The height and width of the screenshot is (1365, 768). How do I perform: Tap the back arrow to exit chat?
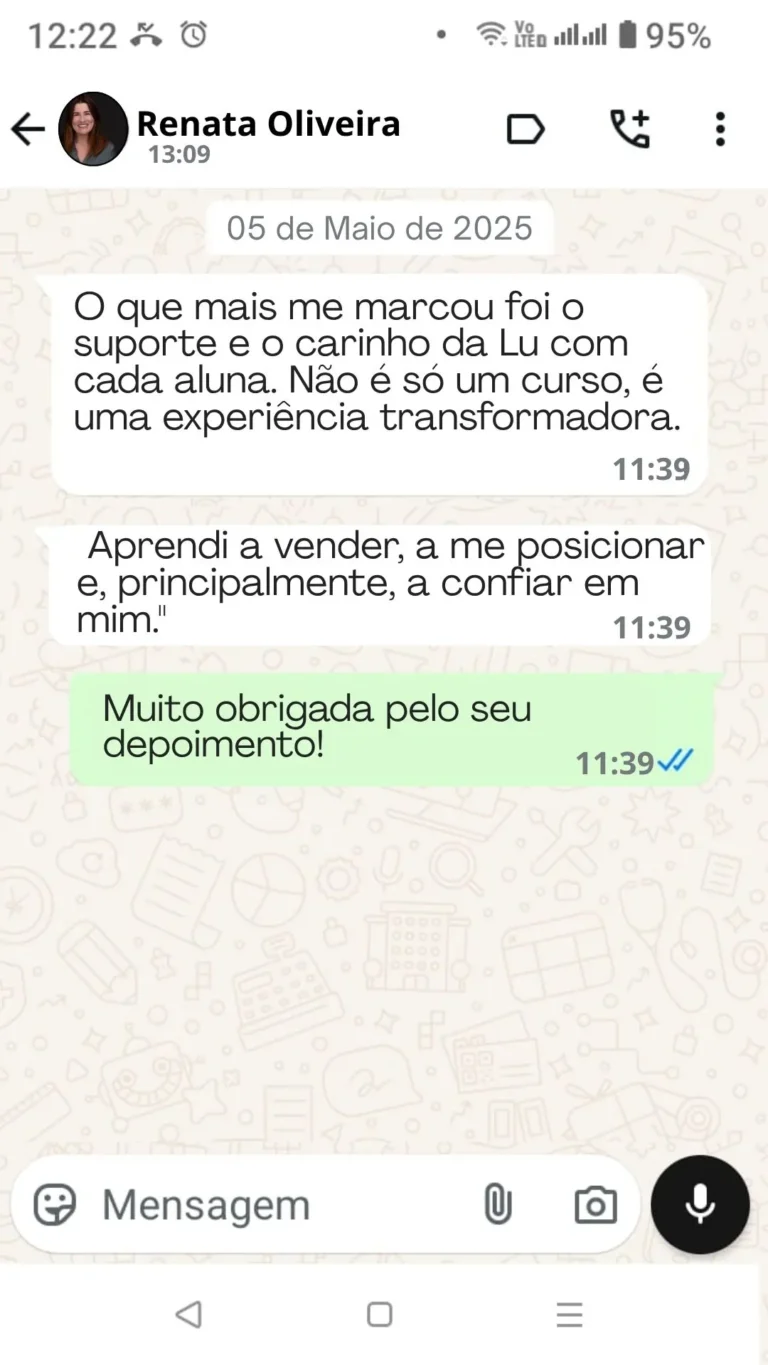(x=27, y=129)
